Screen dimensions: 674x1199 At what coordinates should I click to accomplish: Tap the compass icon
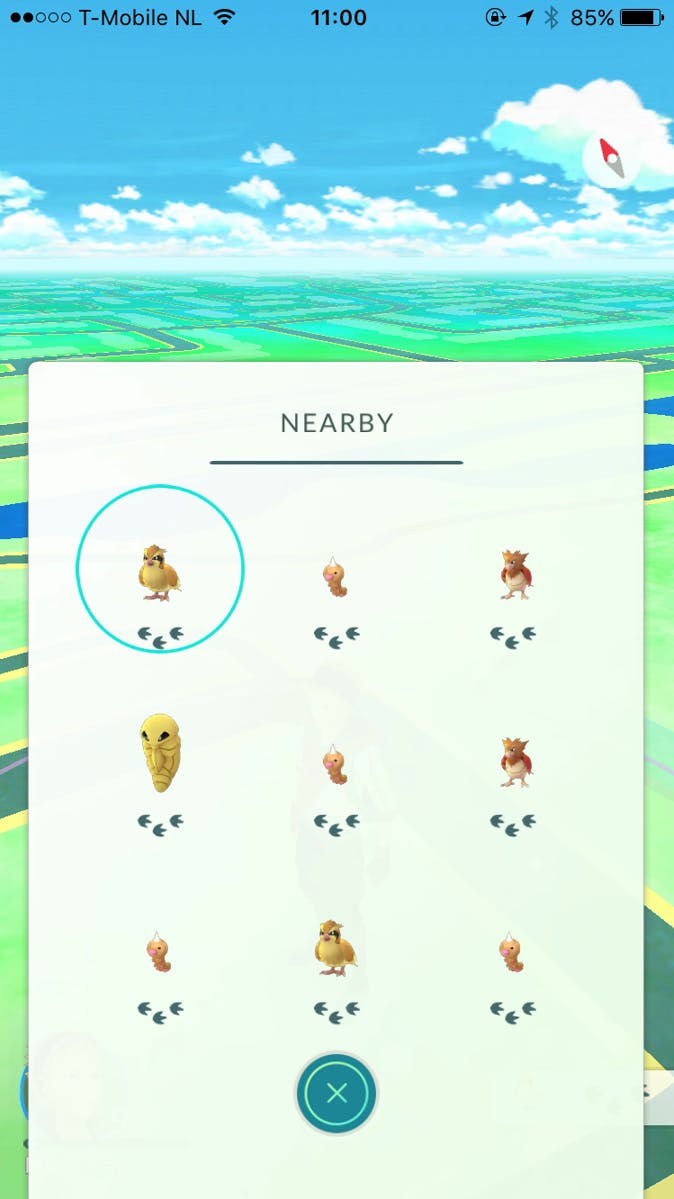pyautogui.click(x=611, y=158)
